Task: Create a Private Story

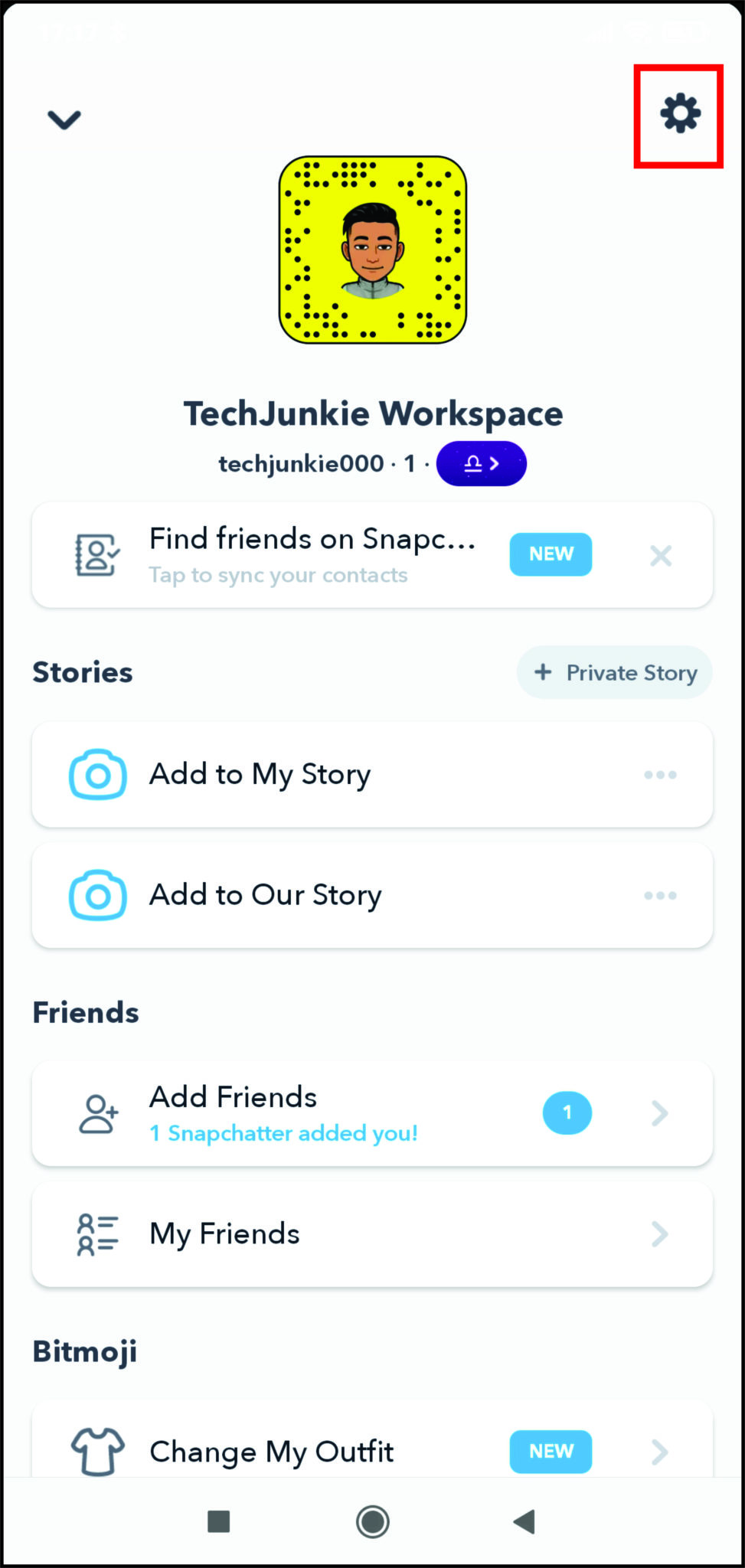Action: [x=614, y=672]
